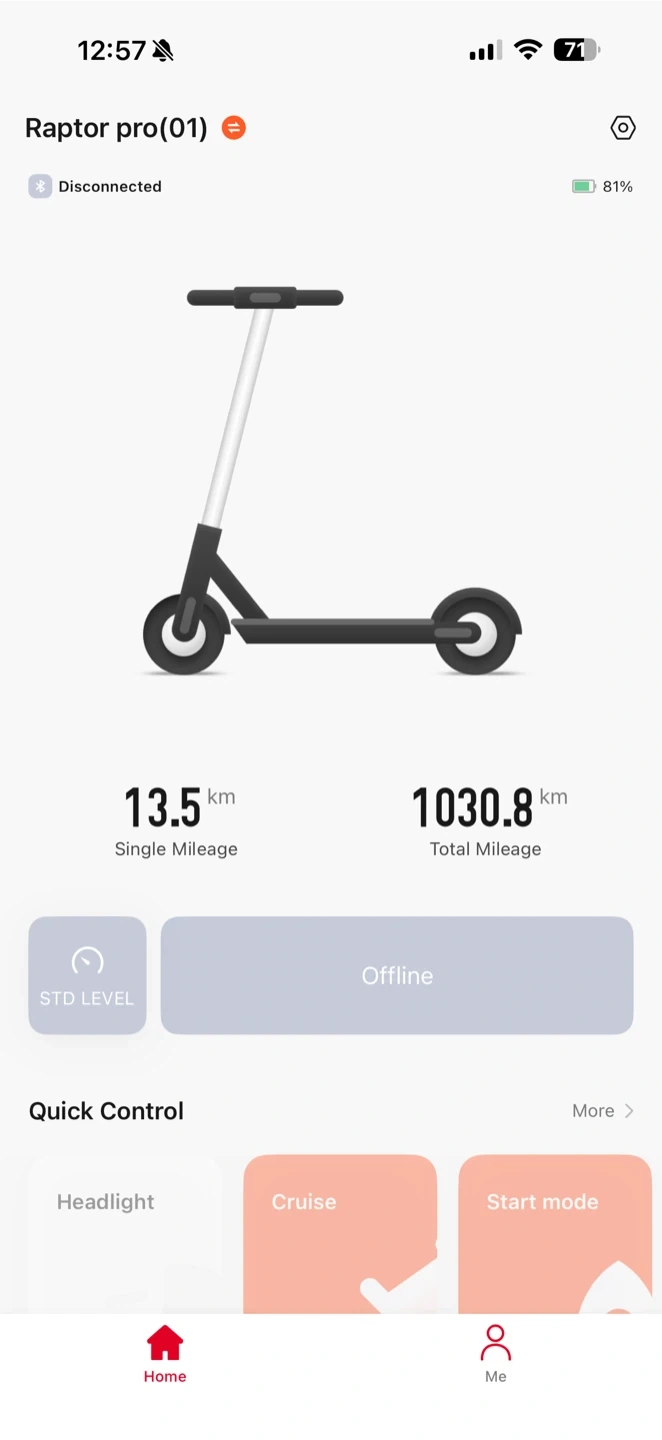The image size is (662, 1440).
Task: Toggle the Start mode quick control
Action: point(555,1235)
